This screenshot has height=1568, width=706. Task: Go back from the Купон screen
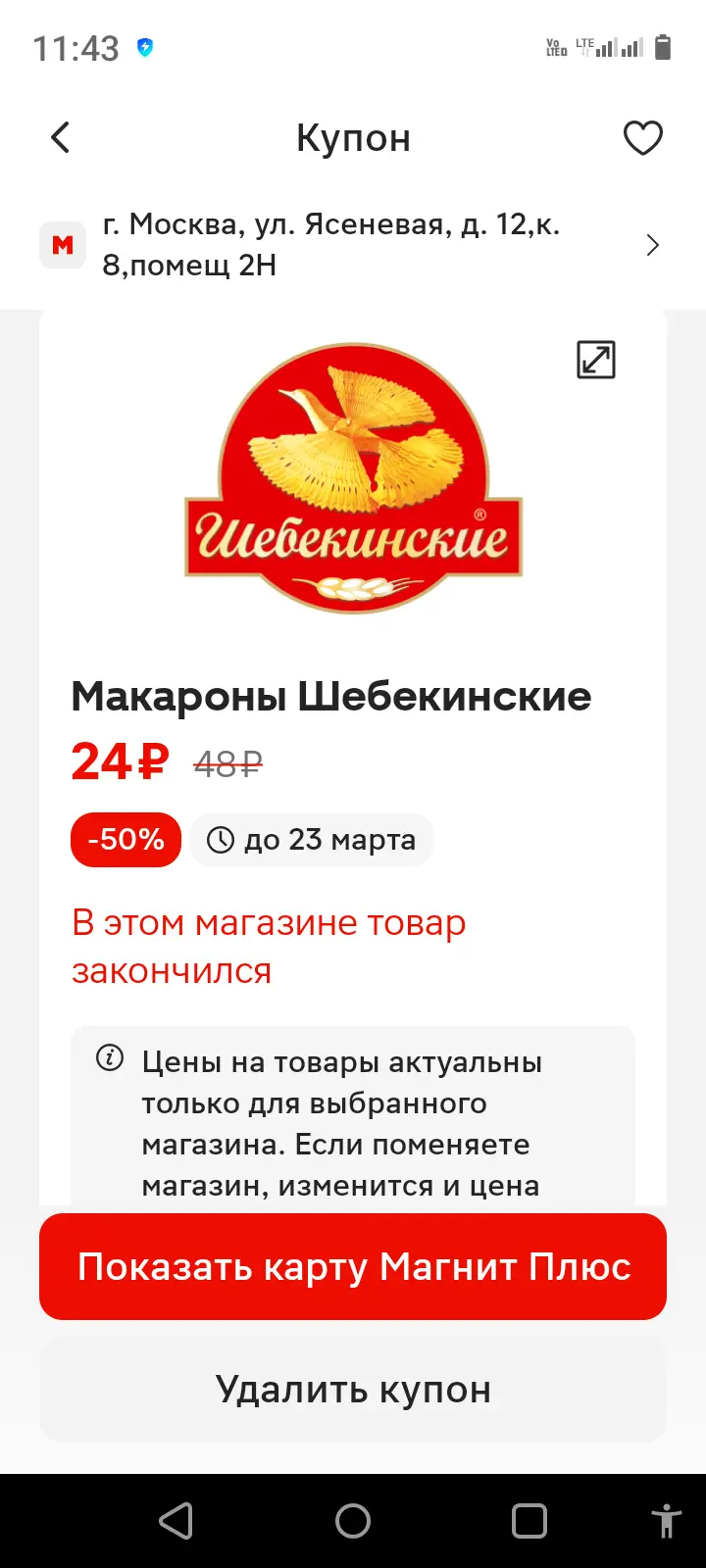coord(61,138)
